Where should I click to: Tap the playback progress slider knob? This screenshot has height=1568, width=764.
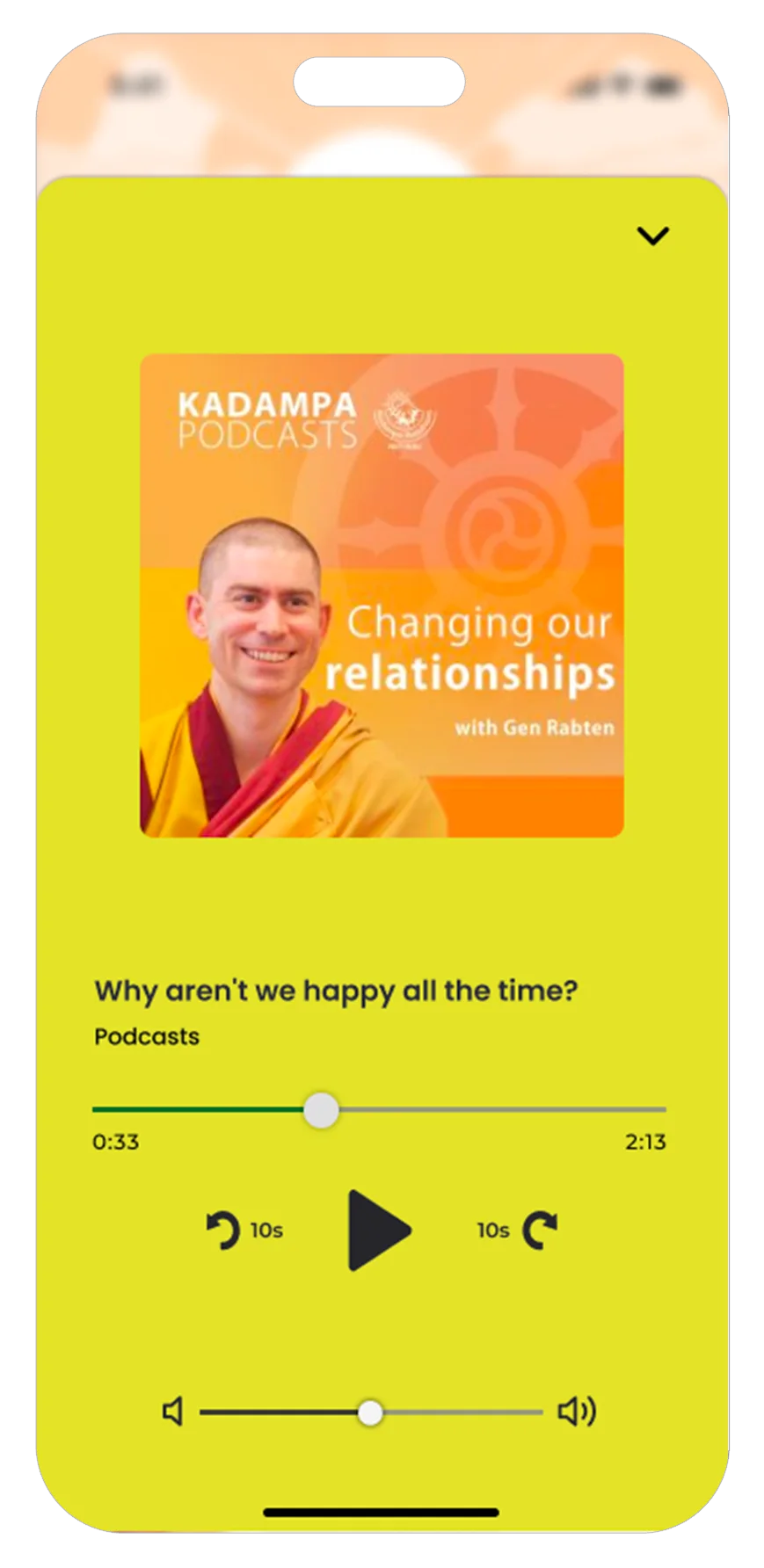click(321, 1110)
